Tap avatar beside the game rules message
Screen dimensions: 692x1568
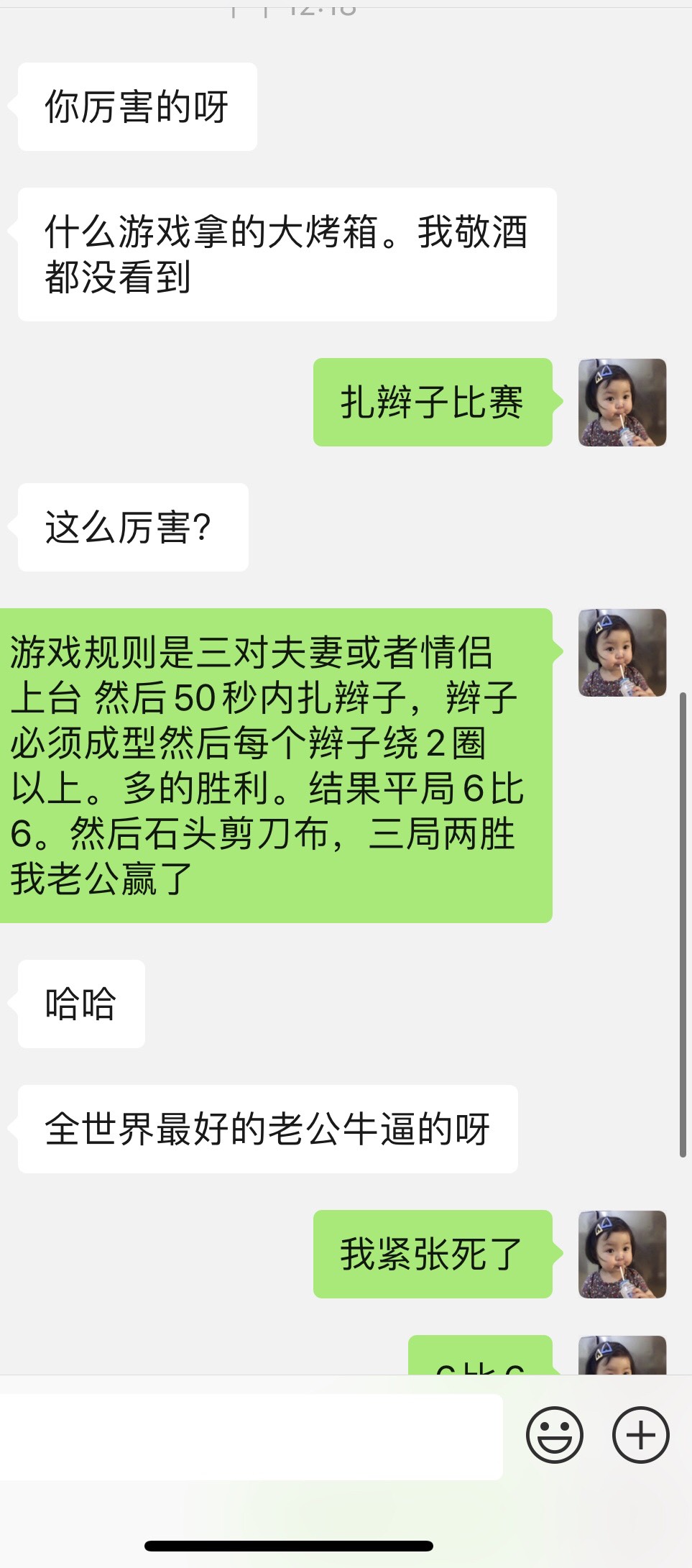coord(622,653)
